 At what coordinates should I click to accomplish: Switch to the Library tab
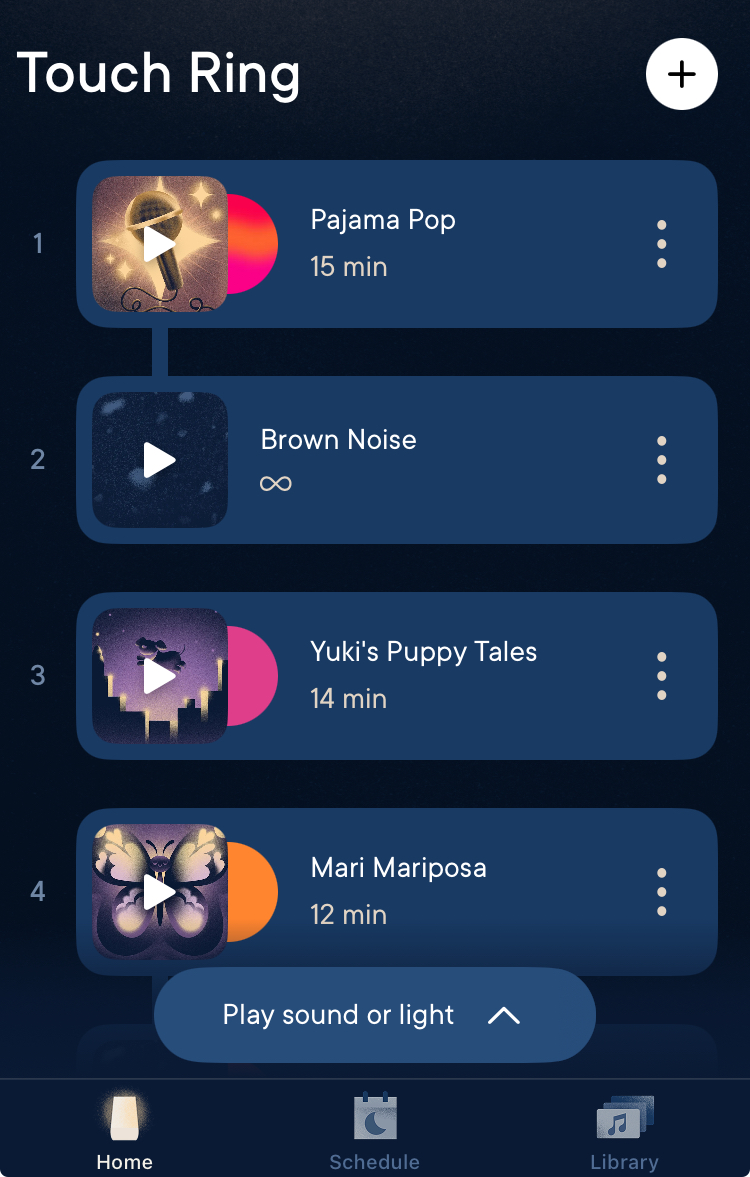(x=625, y=1132)
